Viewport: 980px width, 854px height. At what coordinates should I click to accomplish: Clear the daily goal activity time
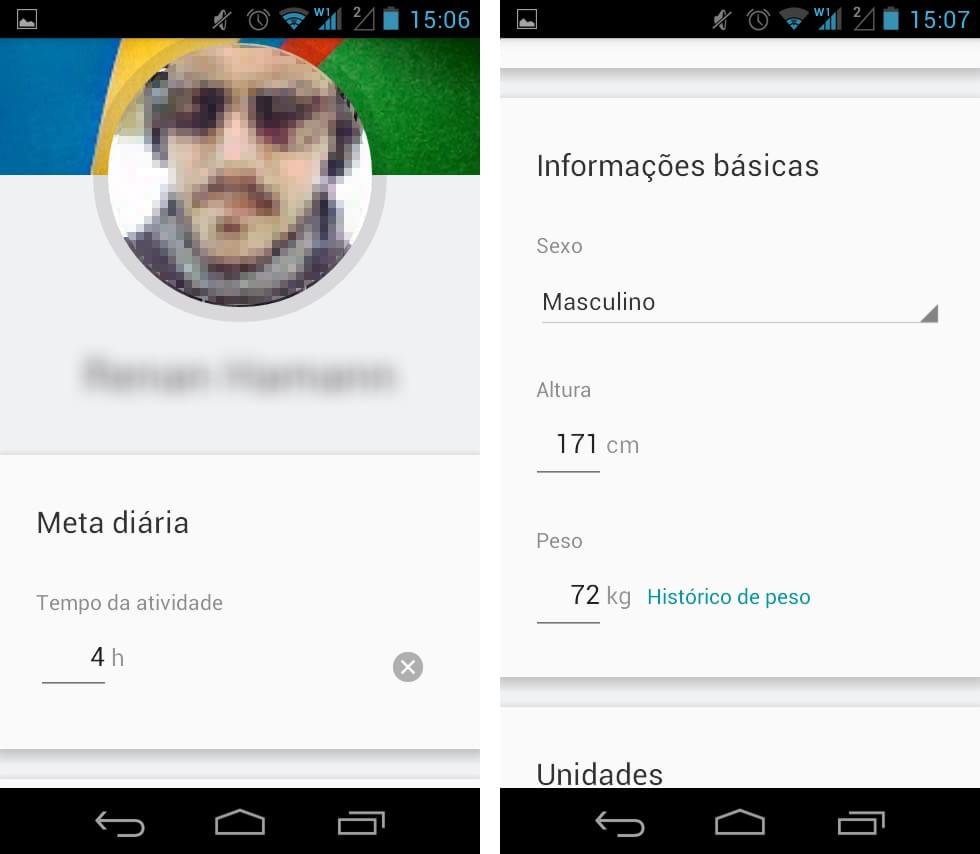click(408, 667)
